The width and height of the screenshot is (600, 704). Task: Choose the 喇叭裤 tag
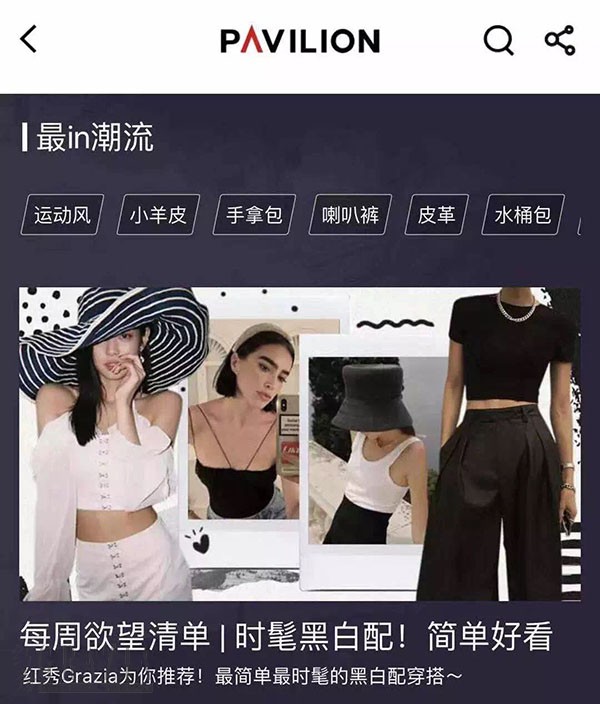tap(350, 215)
